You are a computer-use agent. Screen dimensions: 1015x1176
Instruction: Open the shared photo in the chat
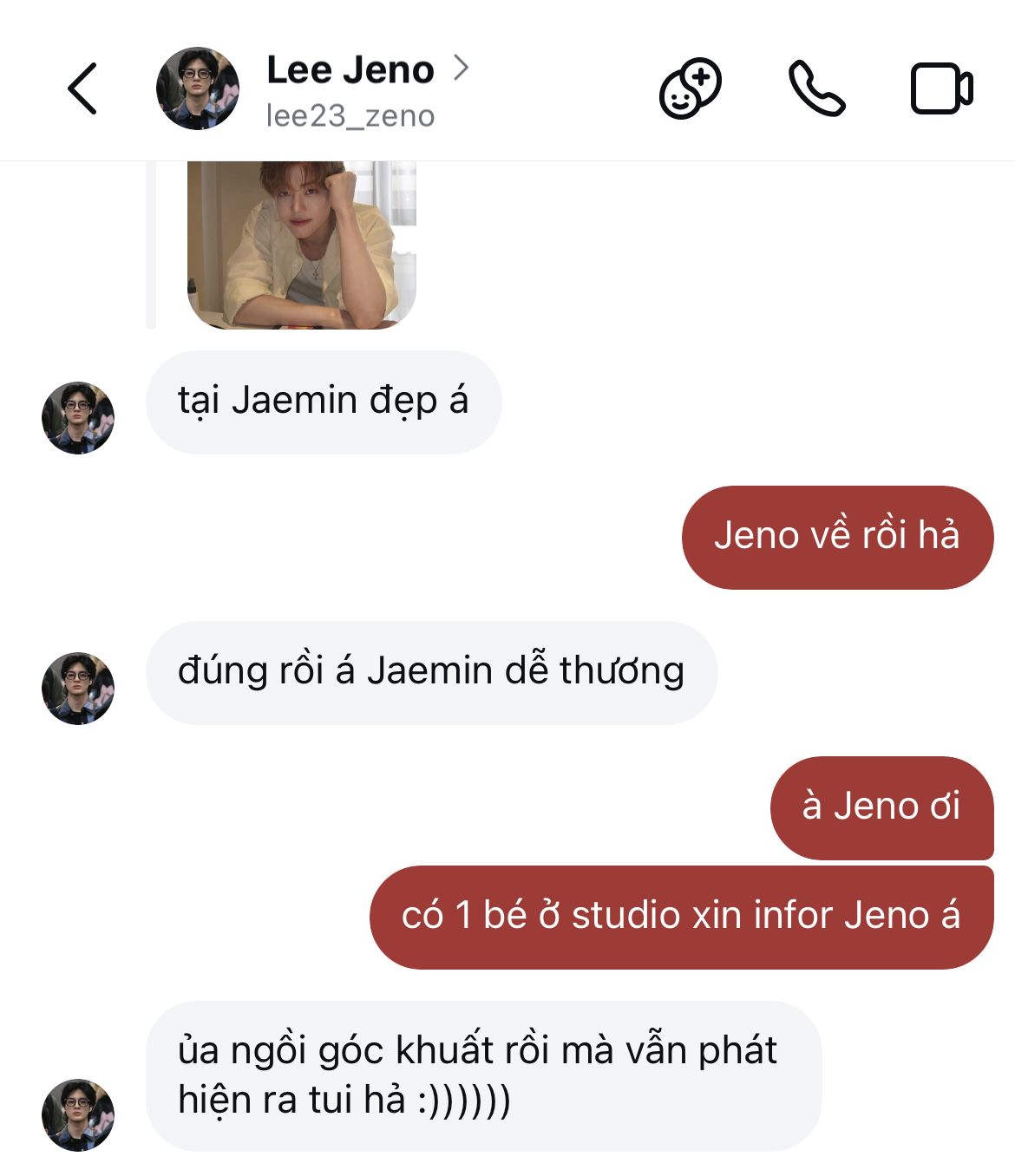click(302, 245)
